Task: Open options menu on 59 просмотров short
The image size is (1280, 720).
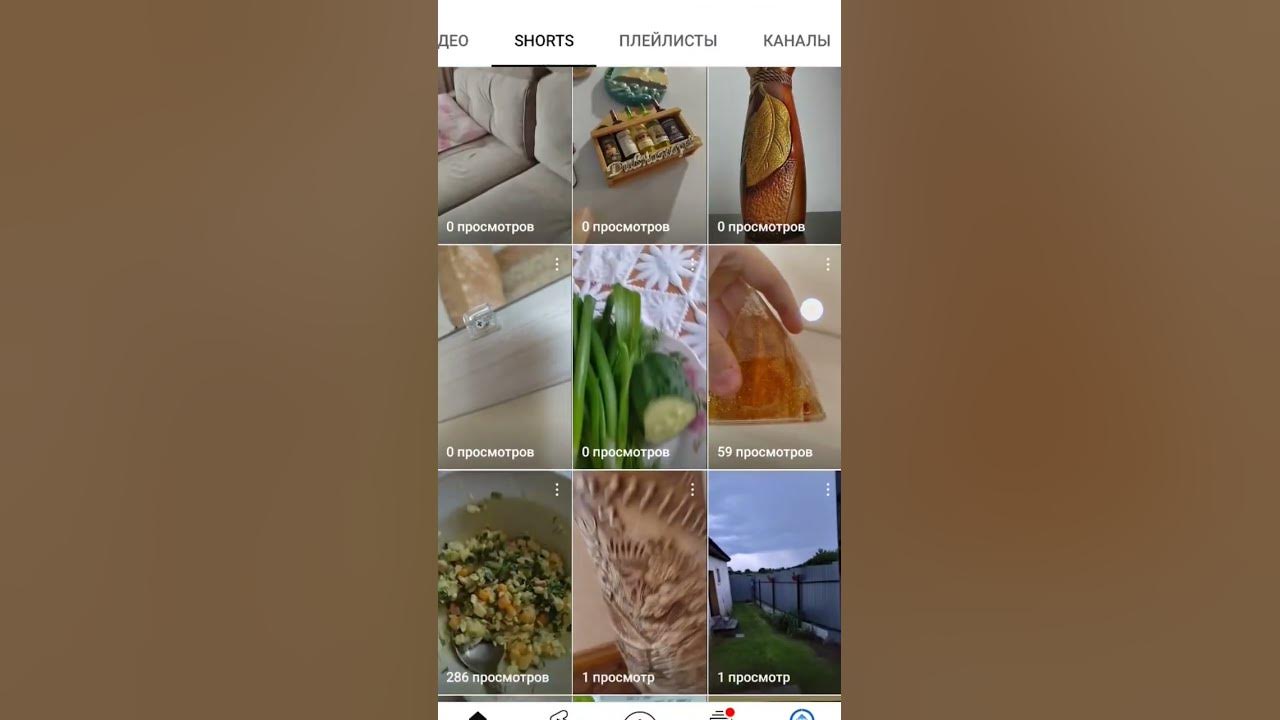Action: (828, 265)
